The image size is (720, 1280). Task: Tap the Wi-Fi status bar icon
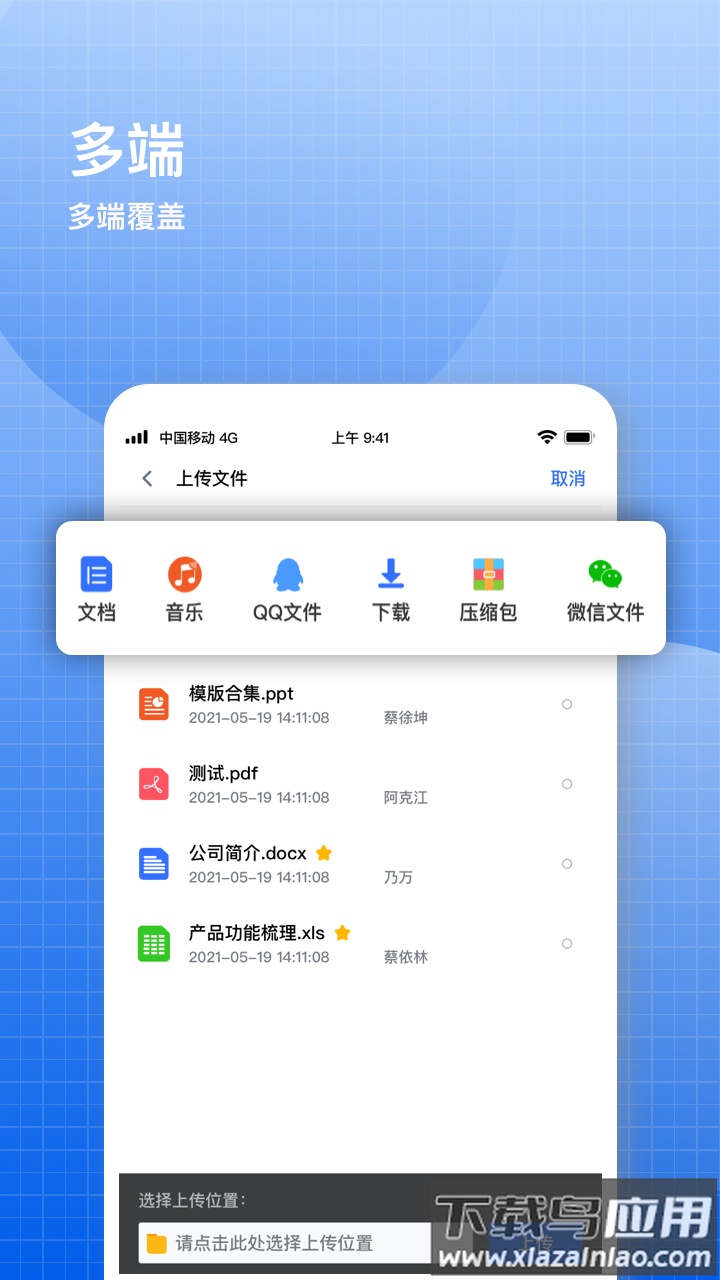pyautogui.click(x=546, y=437)
